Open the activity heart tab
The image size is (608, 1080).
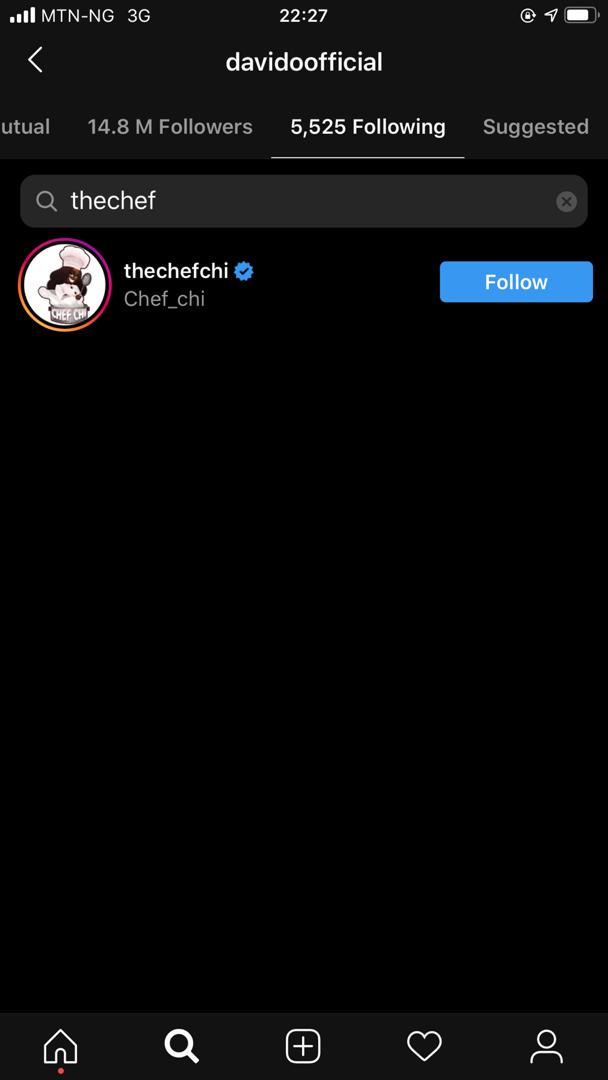click(424, 1047)
